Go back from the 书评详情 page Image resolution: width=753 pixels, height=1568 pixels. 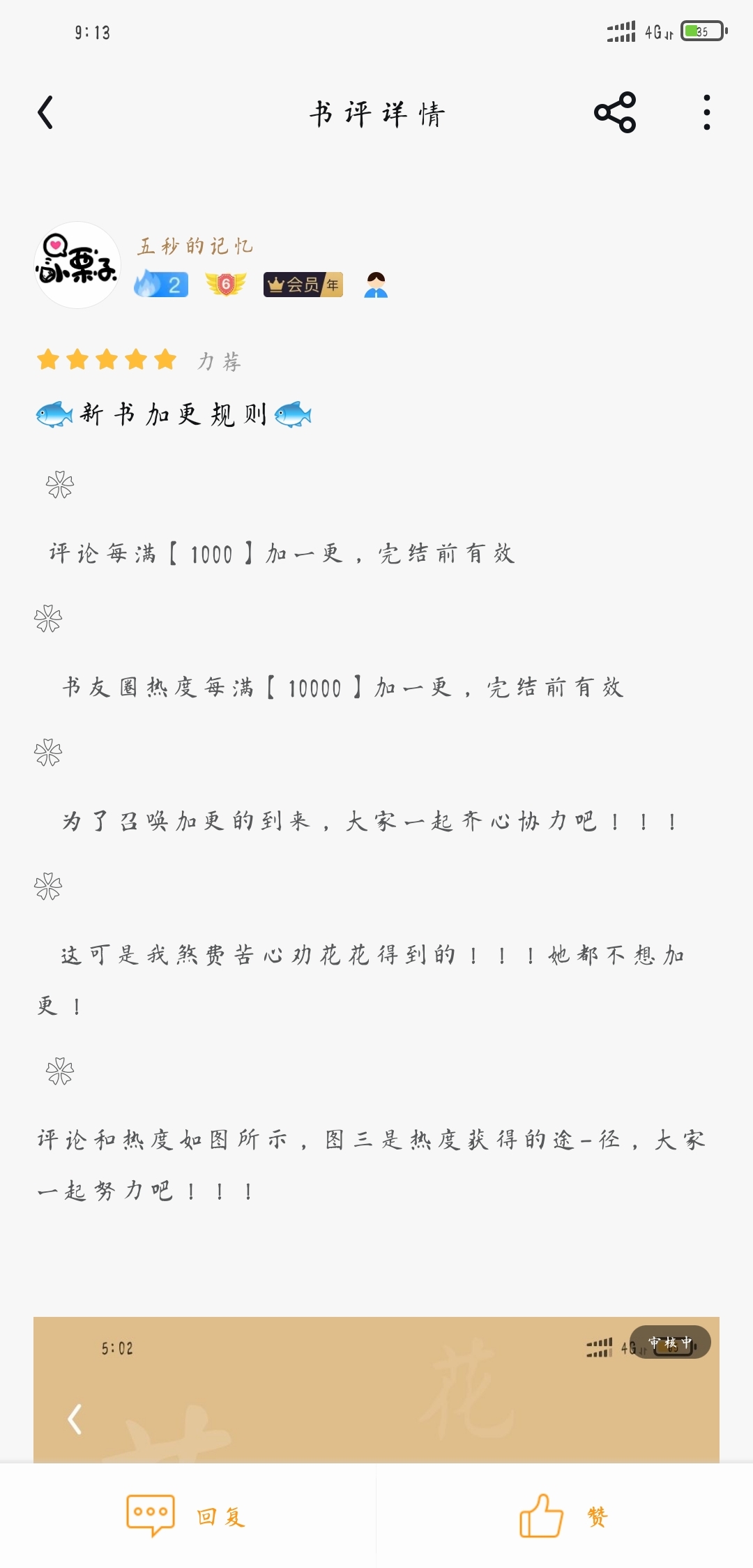pyautogui.click(x=46, y=113)
